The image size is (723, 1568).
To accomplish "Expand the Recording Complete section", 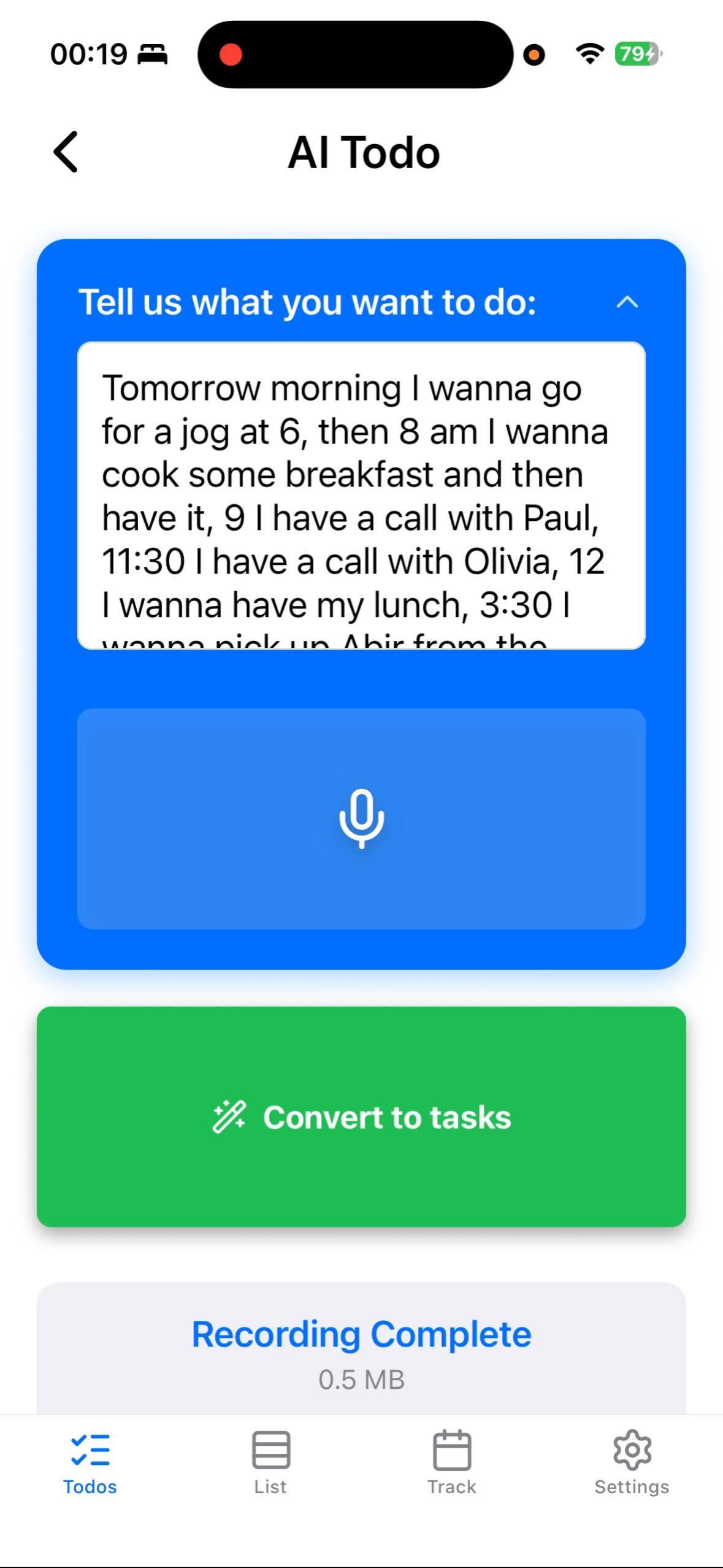I will (361, 1332).
